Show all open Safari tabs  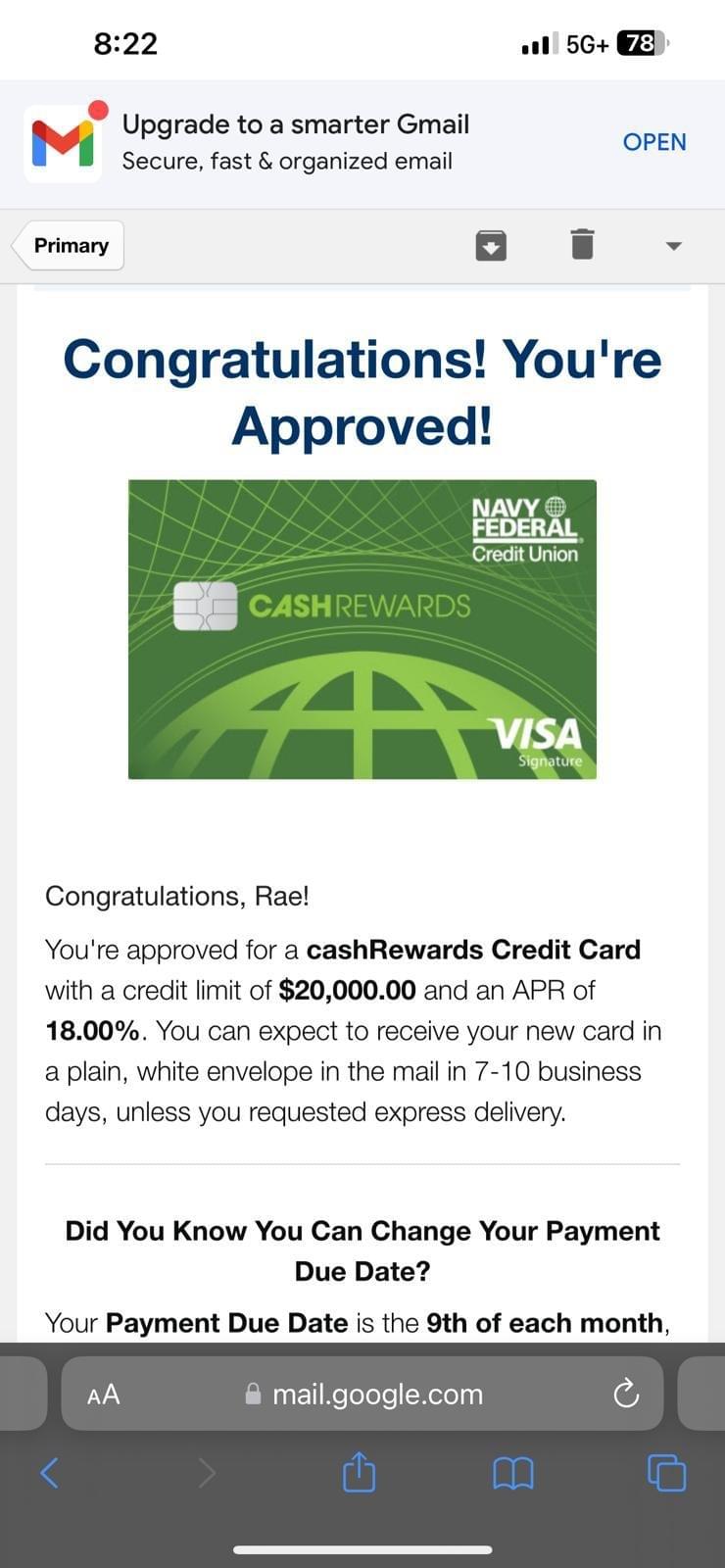pos(666,1472)
